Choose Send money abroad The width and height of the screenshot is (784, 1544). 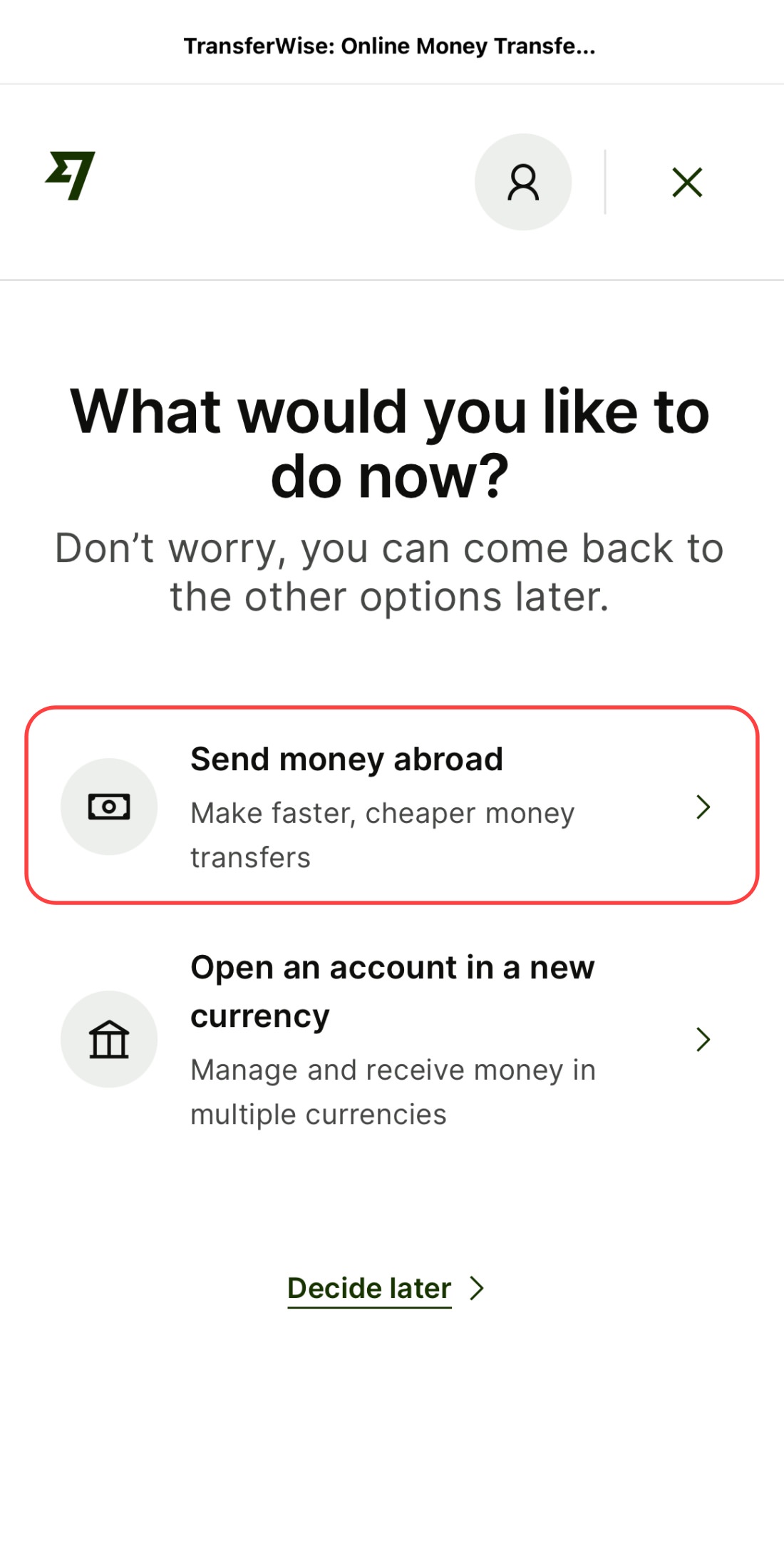[392, 805]
